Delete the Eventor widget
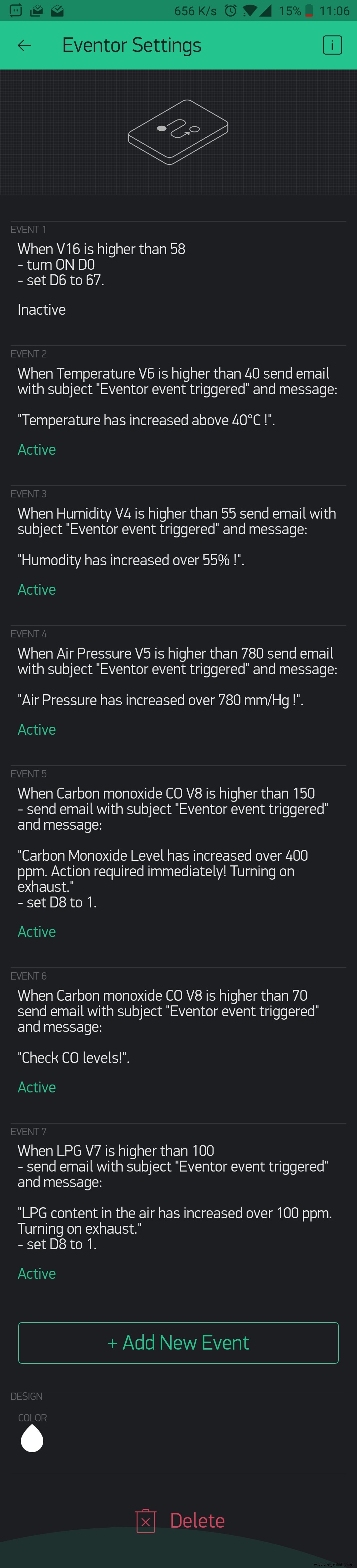 click(179, 1520)
